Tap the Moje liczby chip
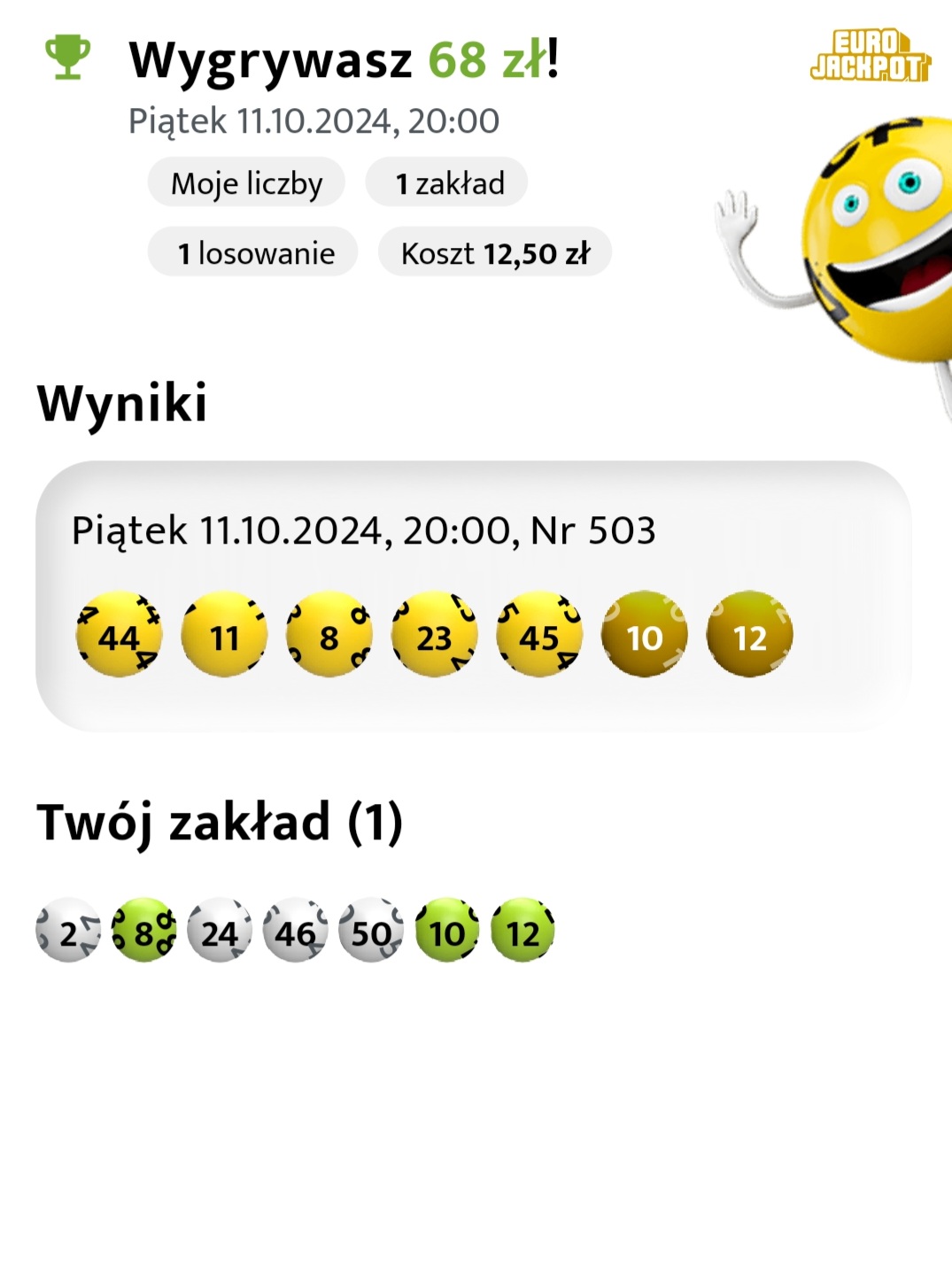Viewport: 952px width, 1268px height. [x=246, y=183]
